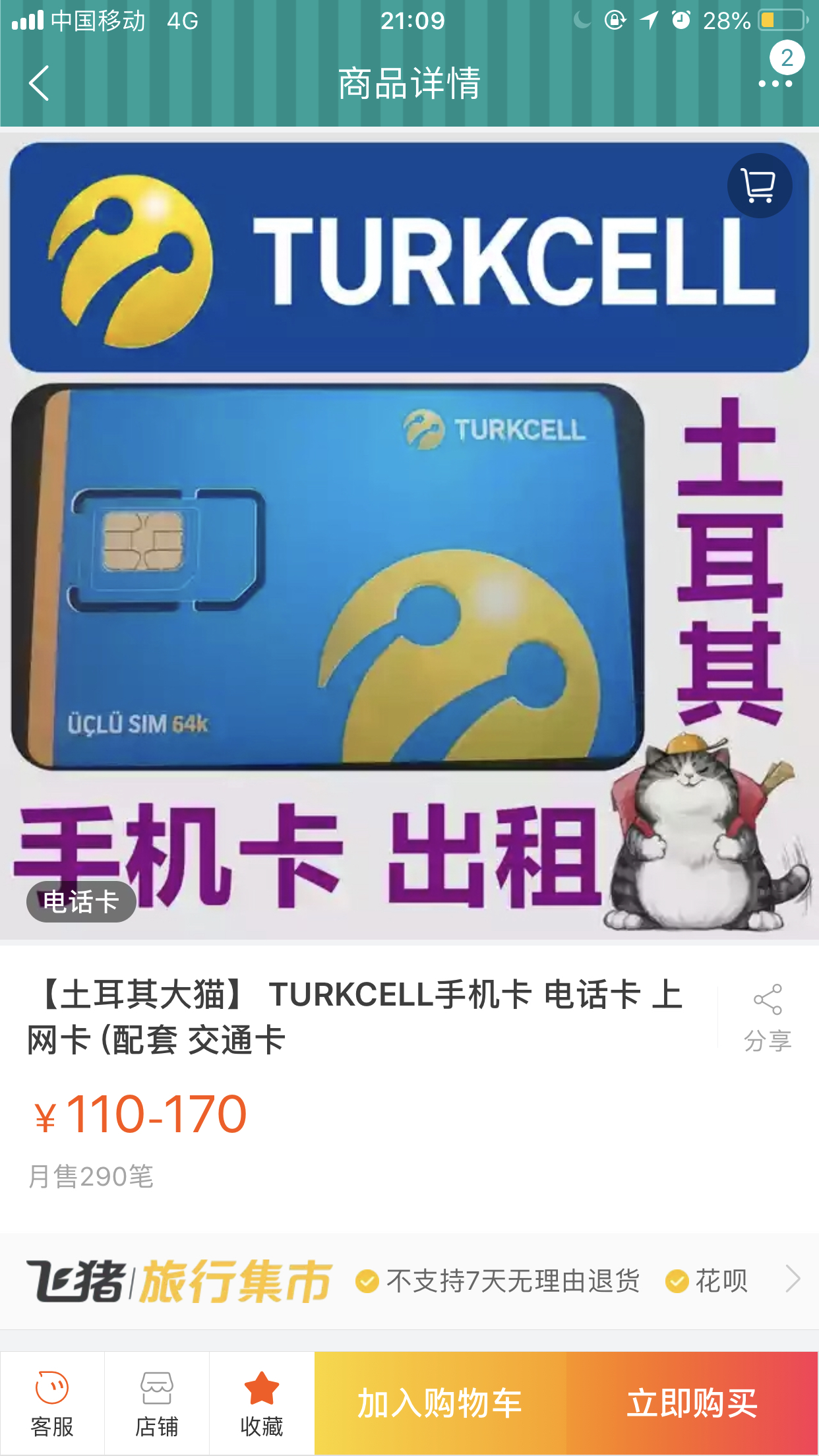The image size is (819, 1456).
Task: Contact customer service via 客服
Action: coord(52,1403)
